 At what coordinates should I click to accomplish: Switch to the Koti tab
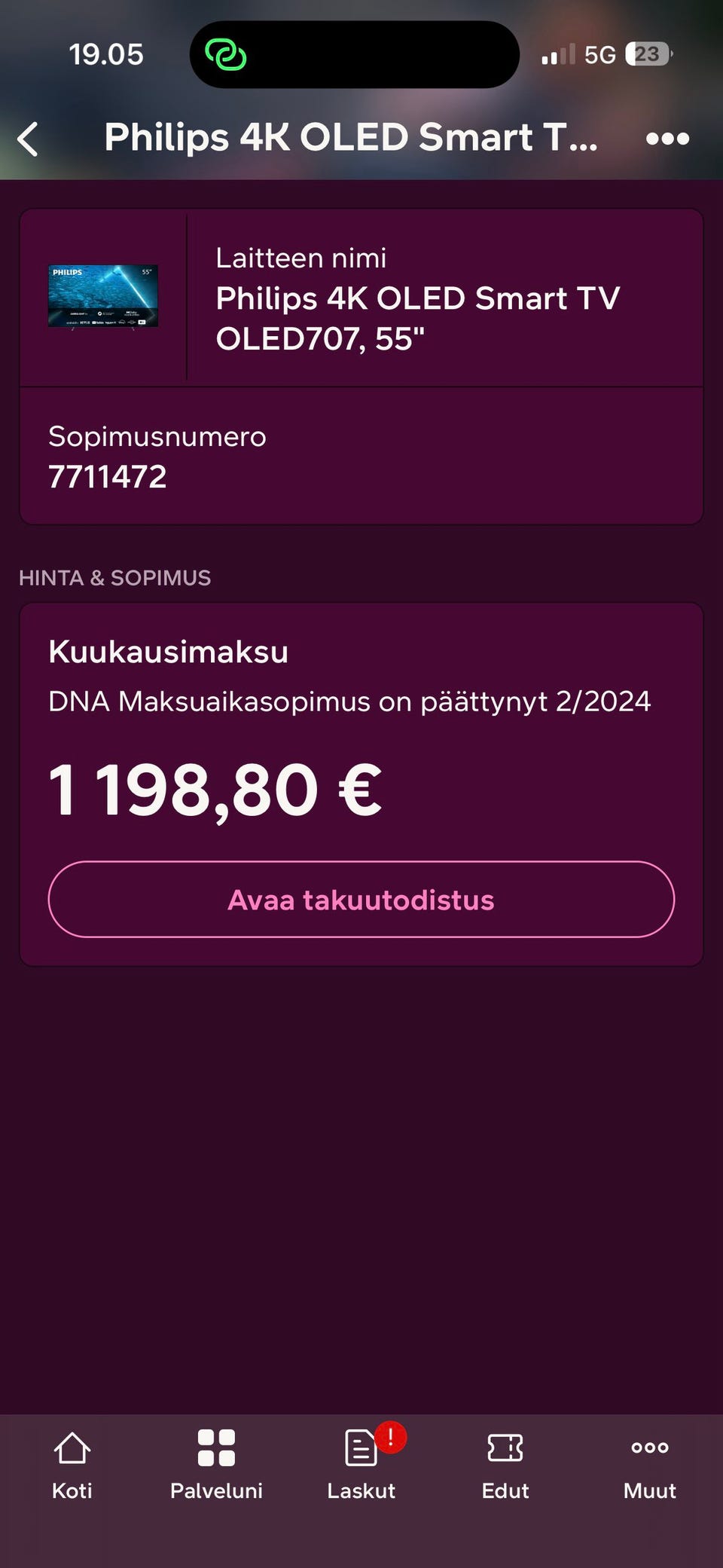click(x=72, y=1466)
